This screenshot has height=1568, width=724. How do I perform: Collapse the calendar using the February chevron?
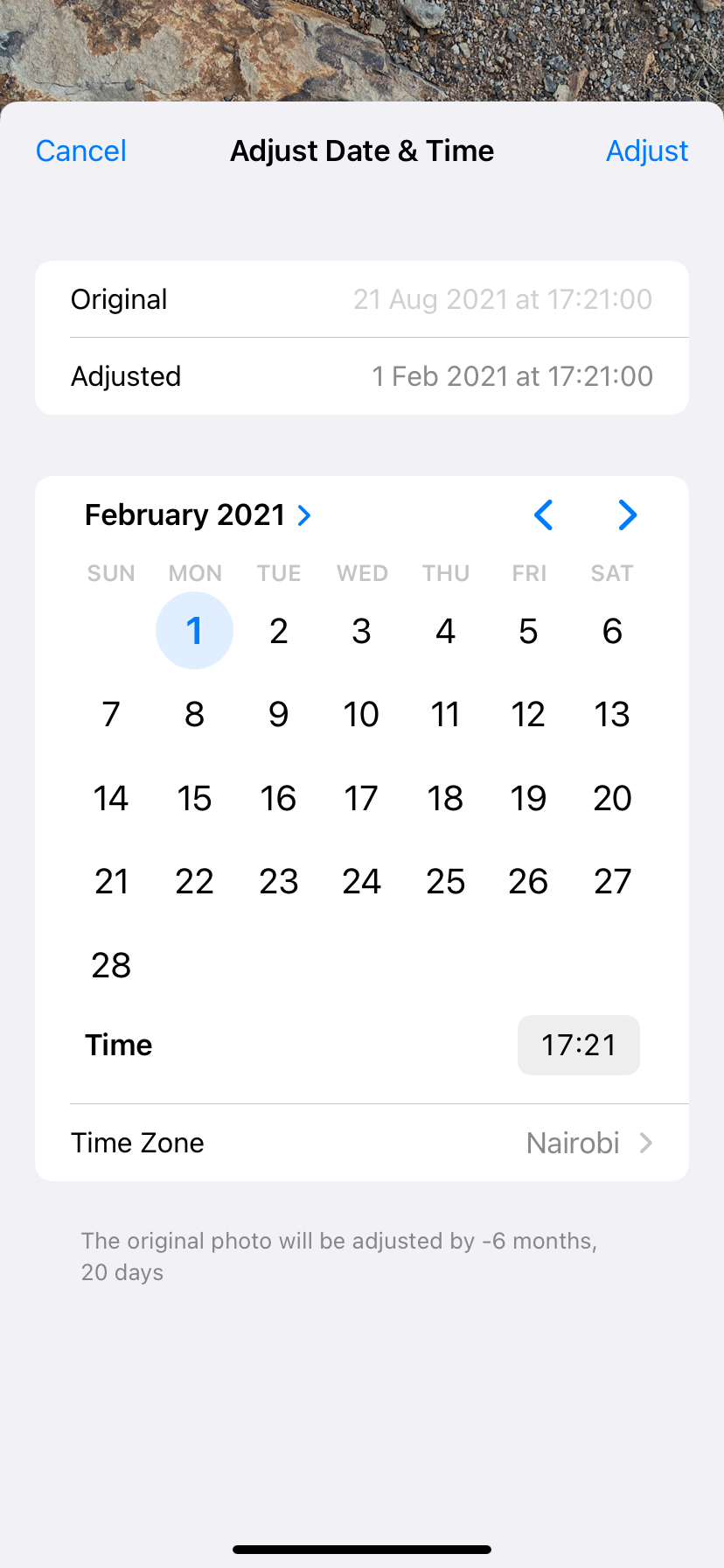pos(303,515)
